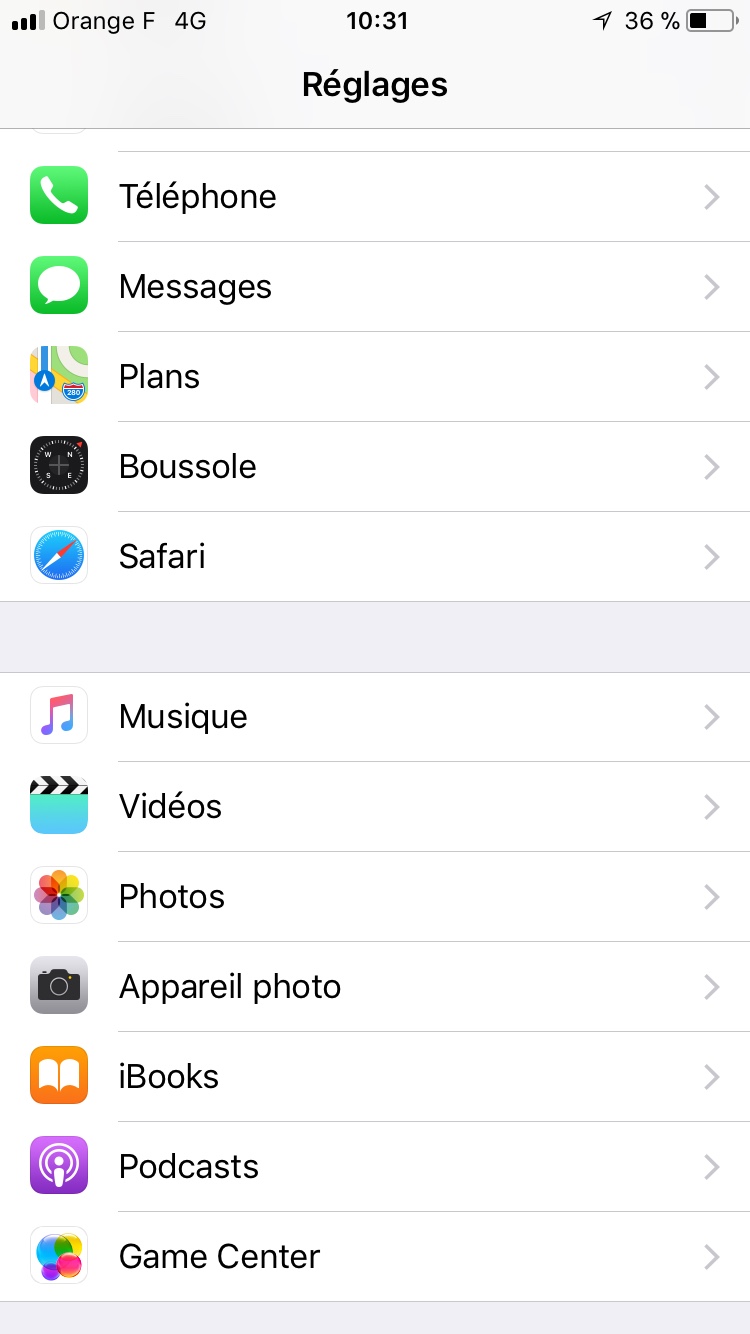This screenshot has width=750, height=1334.
Task: Open Podcasts settings
Action: click(375, 1166)
